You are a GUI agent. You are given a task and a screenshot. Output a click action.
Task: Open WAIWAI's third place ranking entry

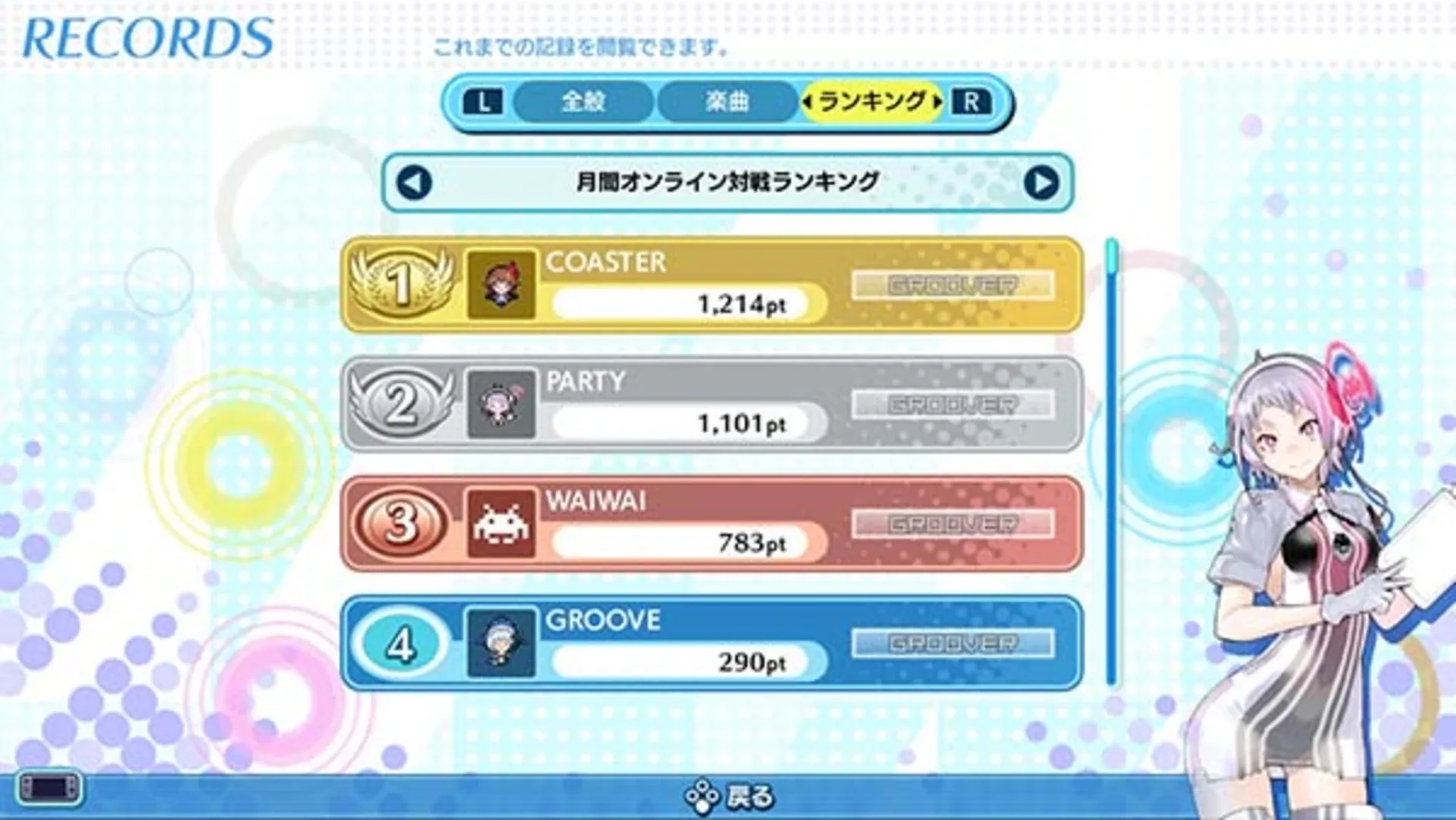click(x=712, y=524)
